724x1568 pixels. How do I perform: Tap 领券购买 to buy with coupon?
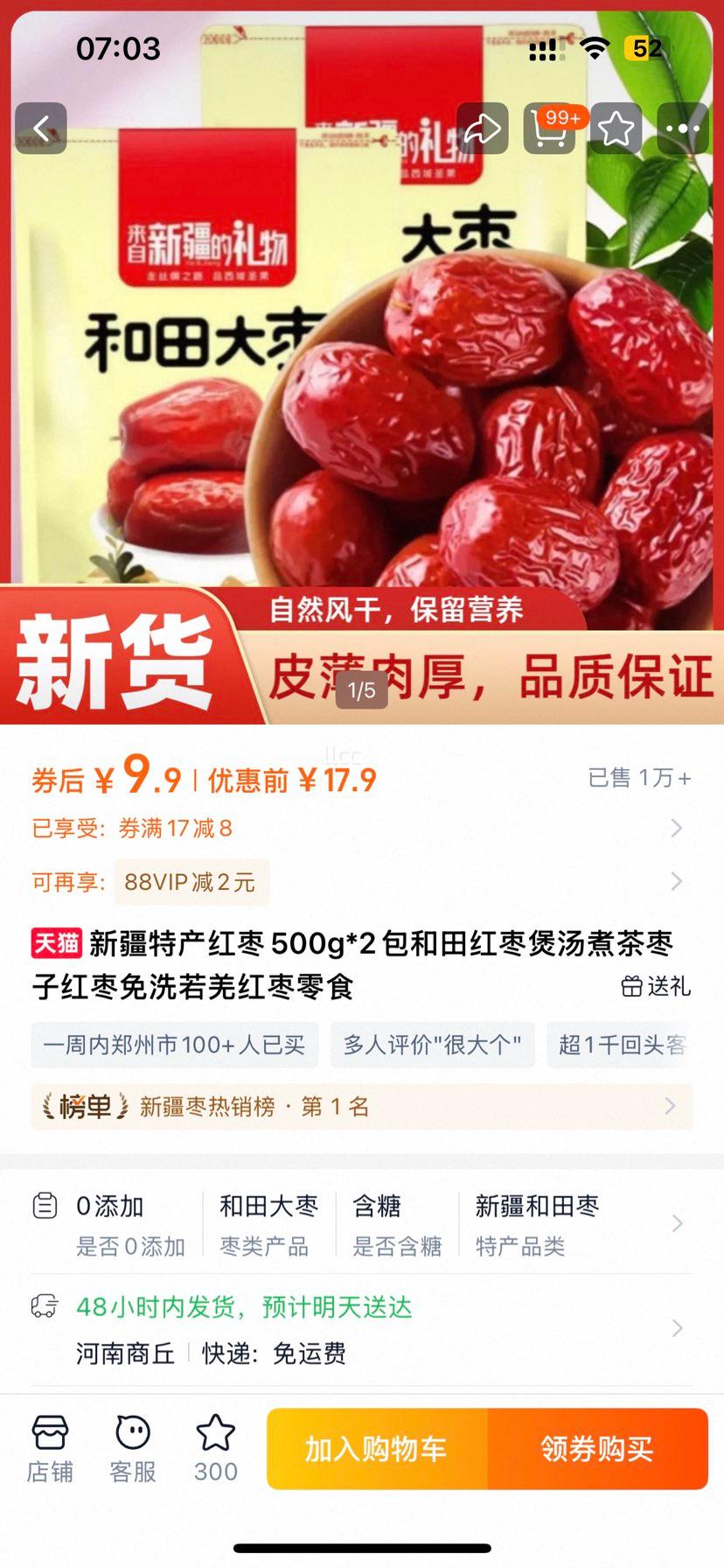click(x=597, y=1448)
